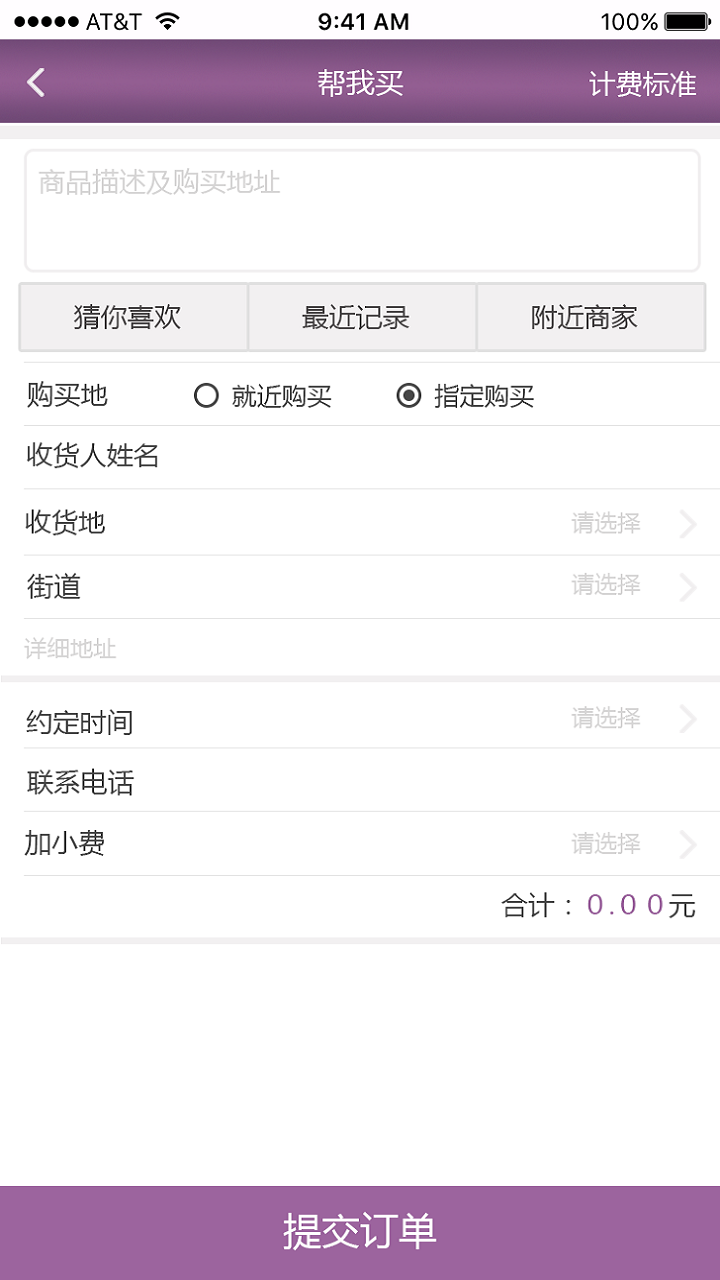The width and height of the screenshot is (720, 1280).
Task: Enter 联系电话 contact phone field
Action: tap(372, 781)
